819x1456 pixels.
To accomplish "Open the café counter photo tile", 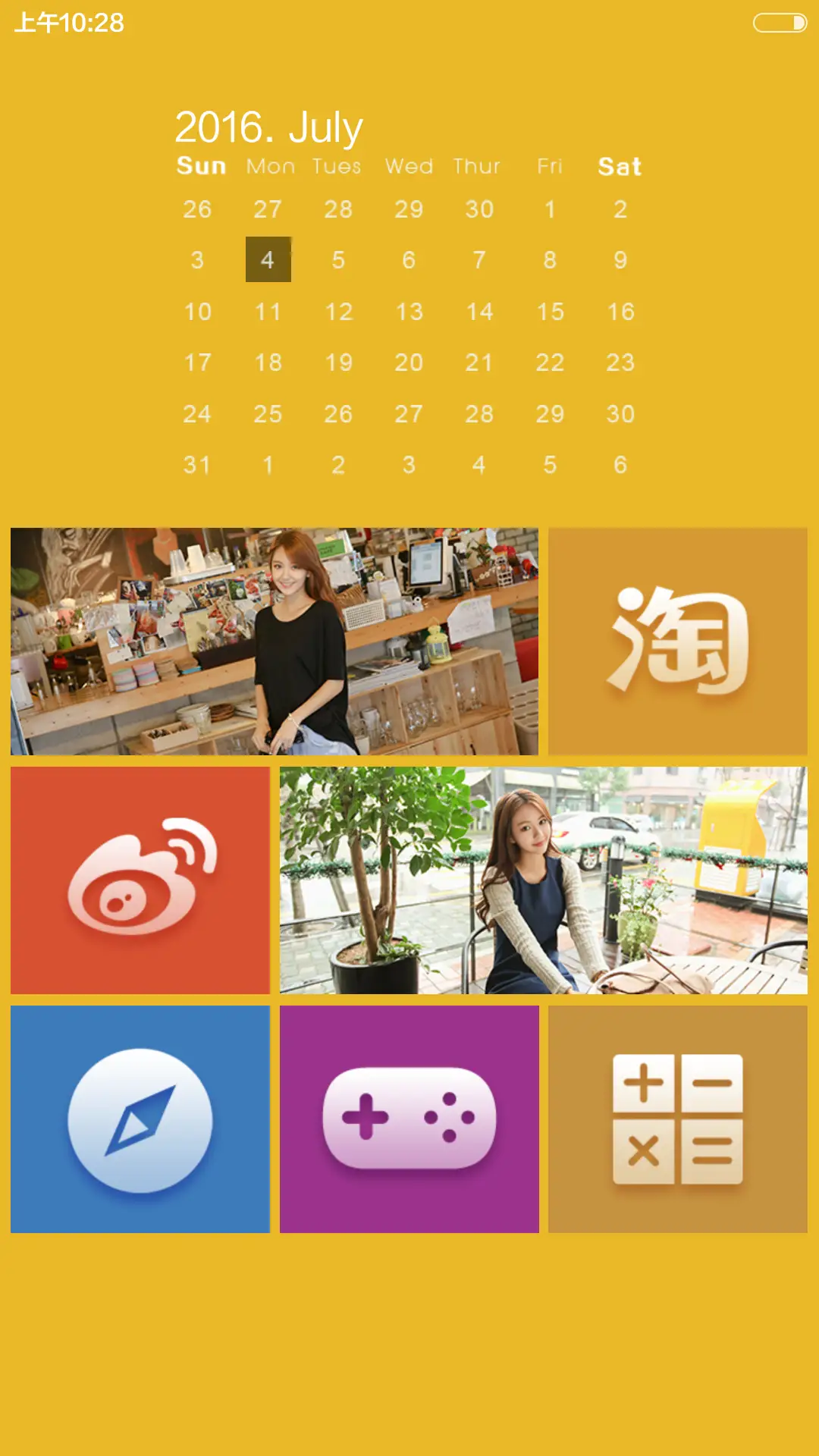I will (x=275, y=642).
